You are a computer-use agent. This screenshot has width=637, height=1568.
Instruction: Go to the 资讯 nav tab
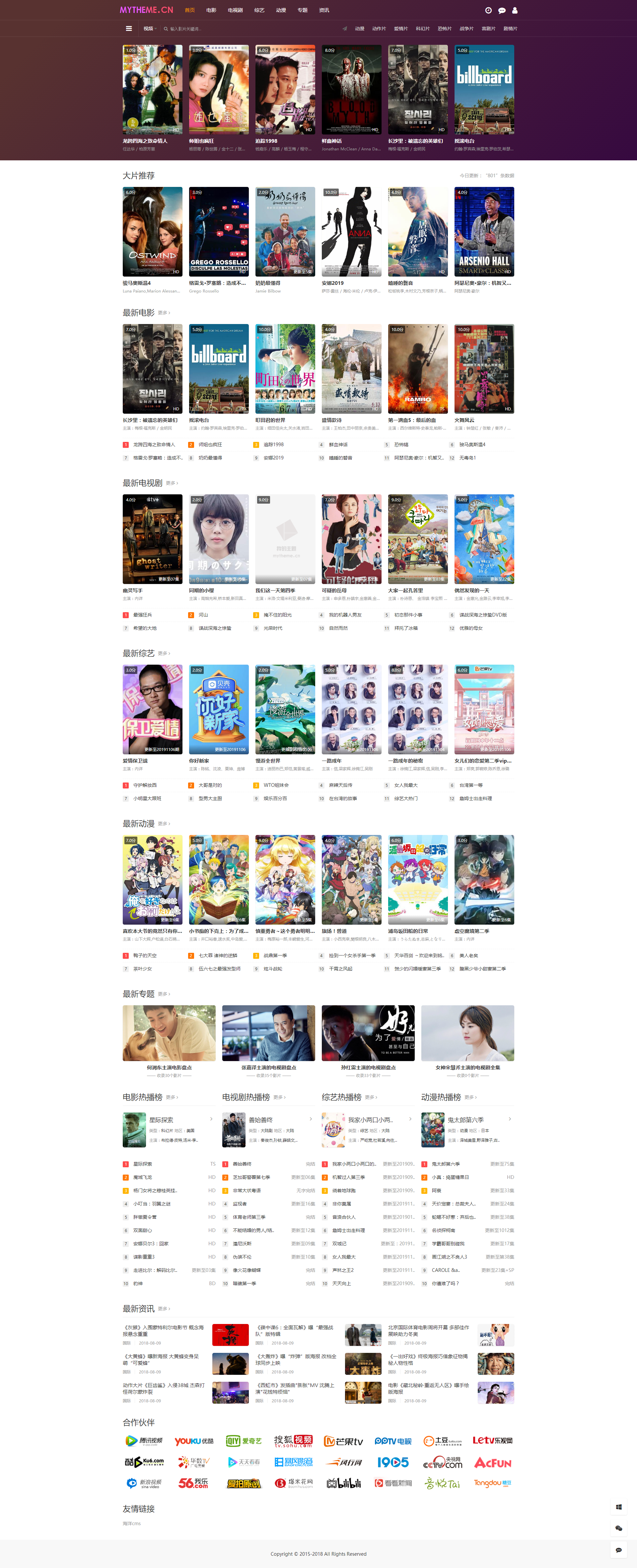pyautogui.click(x=324, y=10)
